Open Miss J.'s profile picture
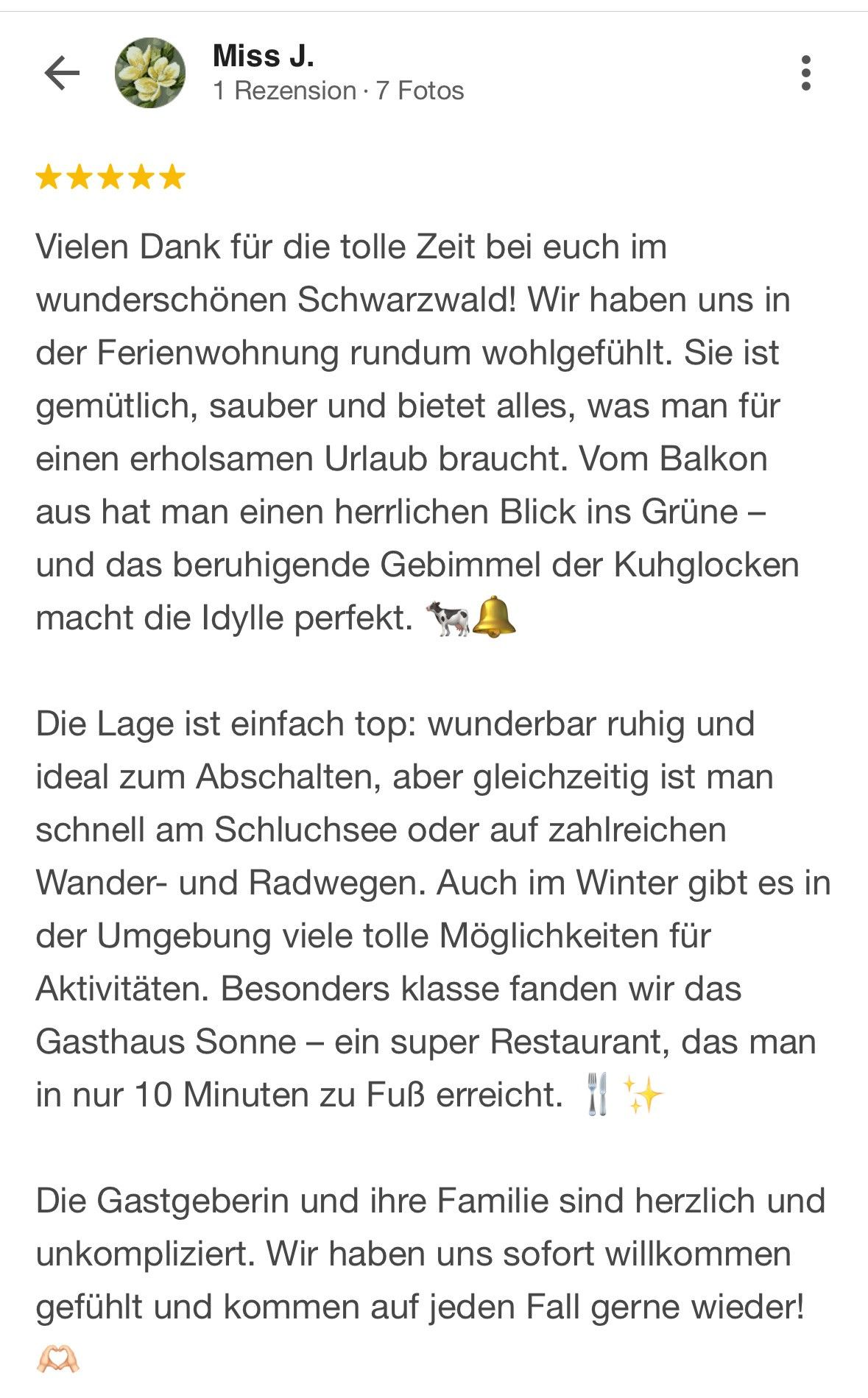The image size is (868, 1398). (150, 73)
